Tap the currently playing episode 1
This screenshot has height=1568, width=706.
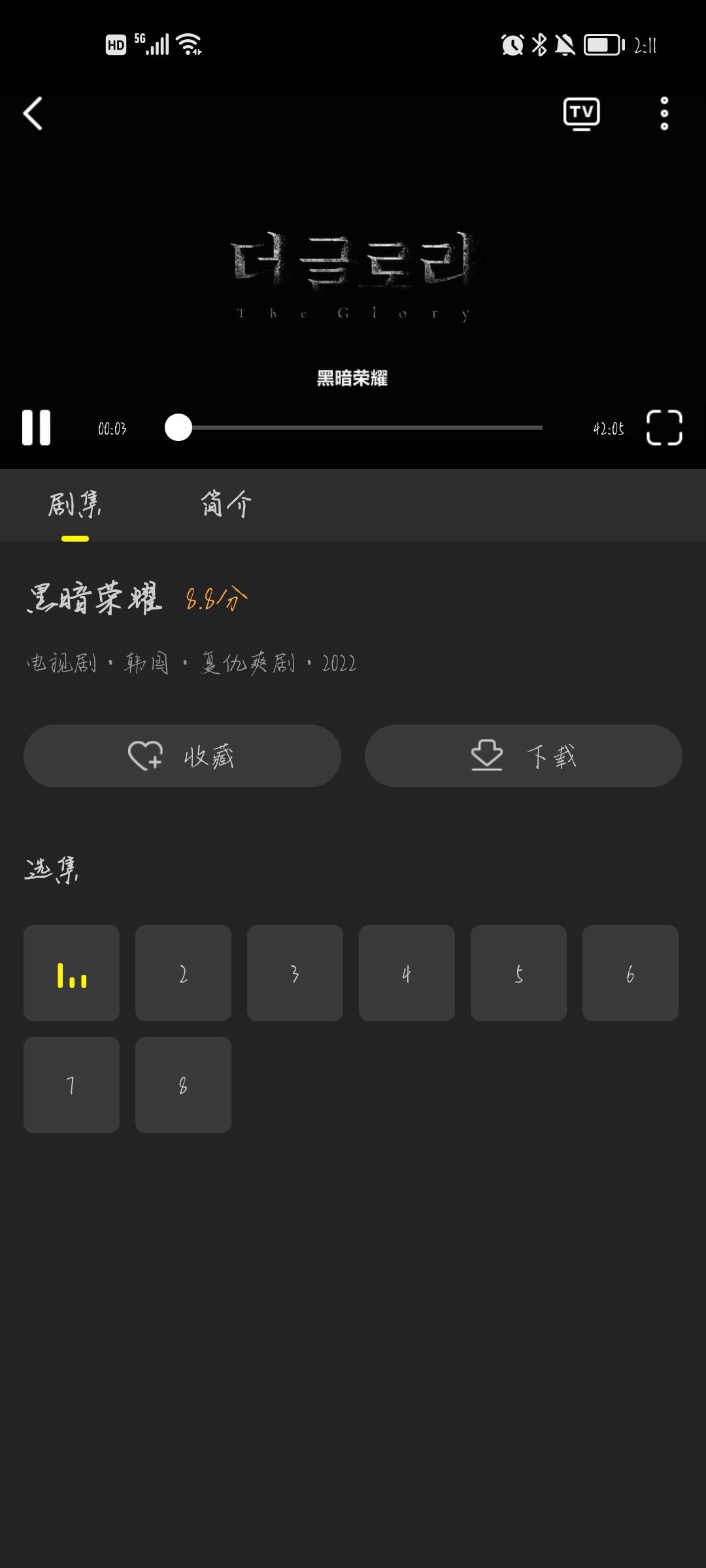71,973
